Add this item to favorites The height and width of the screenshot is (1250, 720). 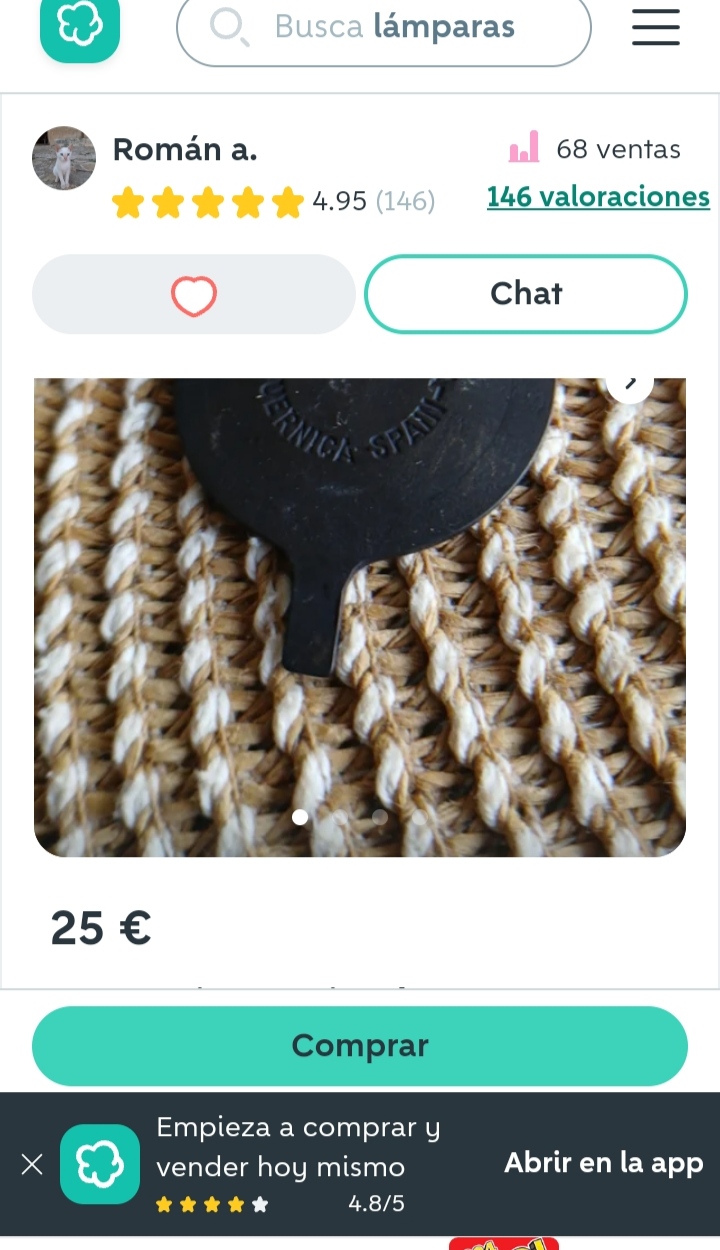click(194, 294)
